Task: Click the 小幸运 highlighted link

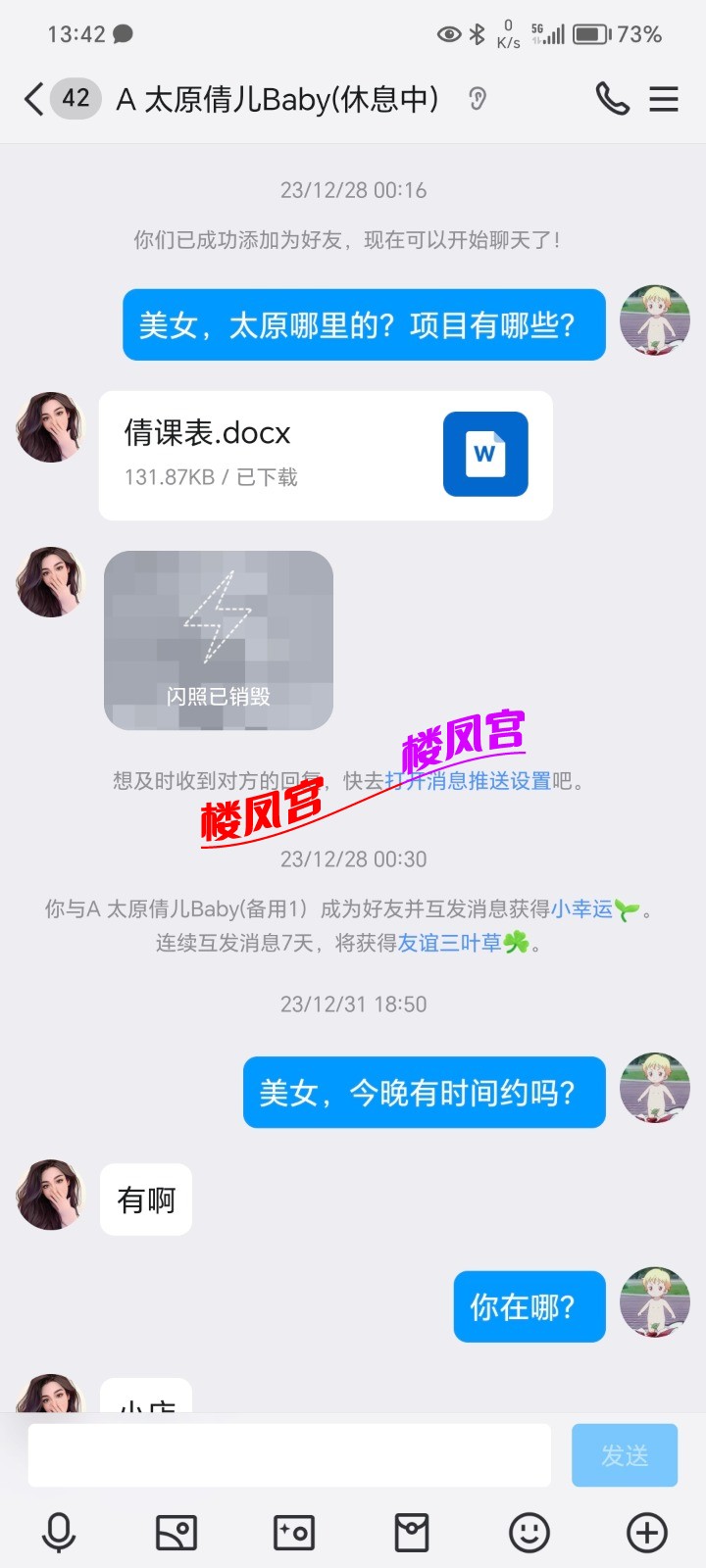Action: [x=583, y=908]
